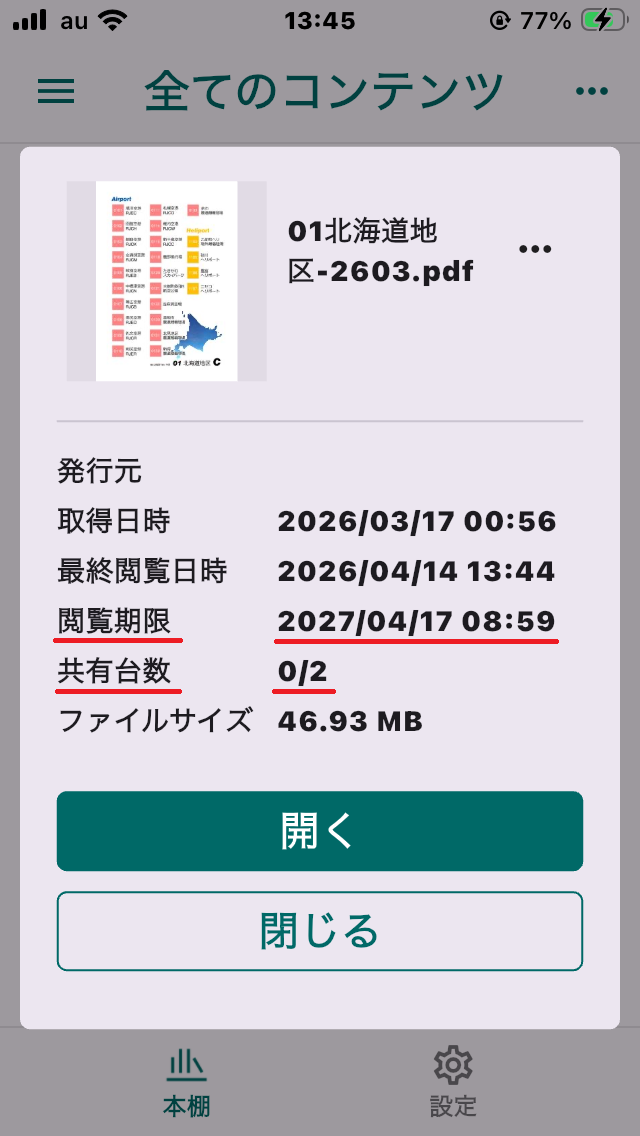Tap the 開く button to open the PDF
Image resolution: width=640 pixels, height=1136 pixels.
point(319,831)
